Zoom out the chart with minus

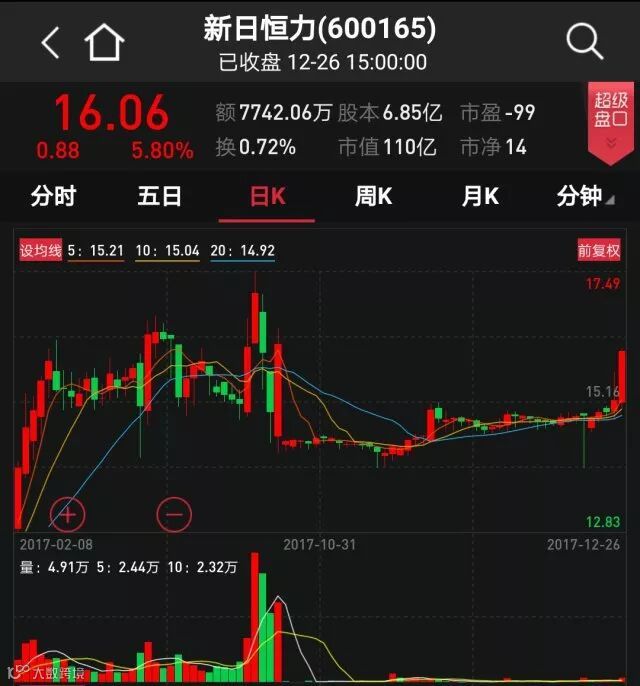point(174,515)
